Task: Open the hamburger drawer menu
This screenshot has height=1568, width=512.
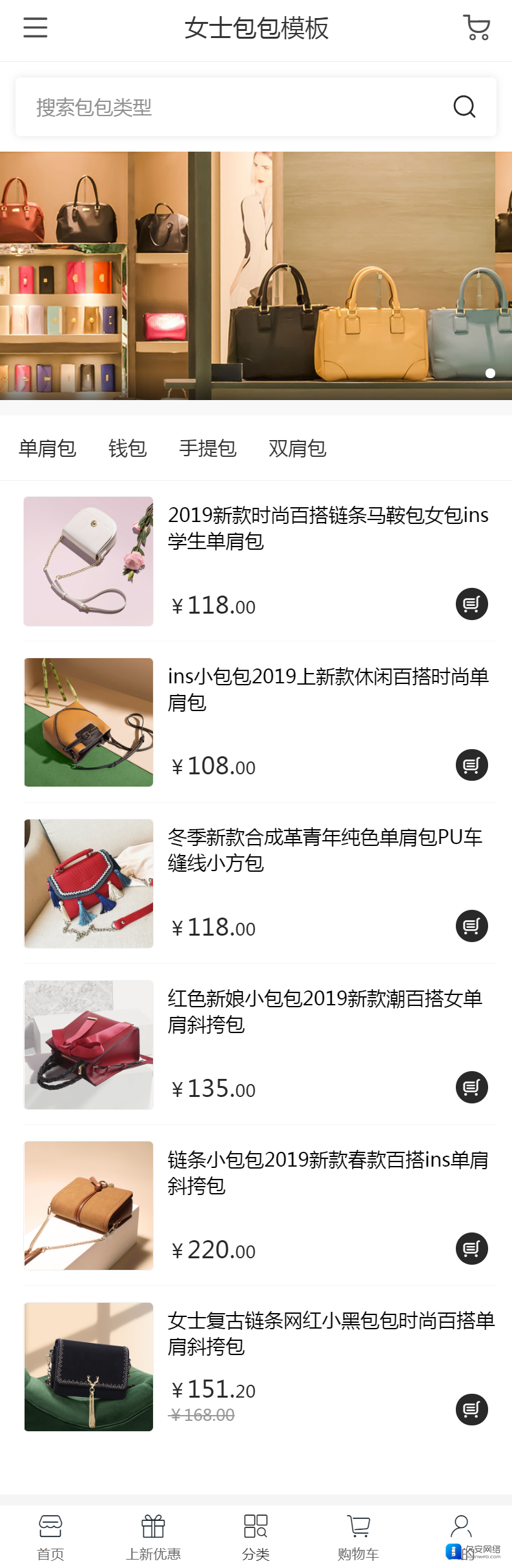Action: tap(36, 28)
